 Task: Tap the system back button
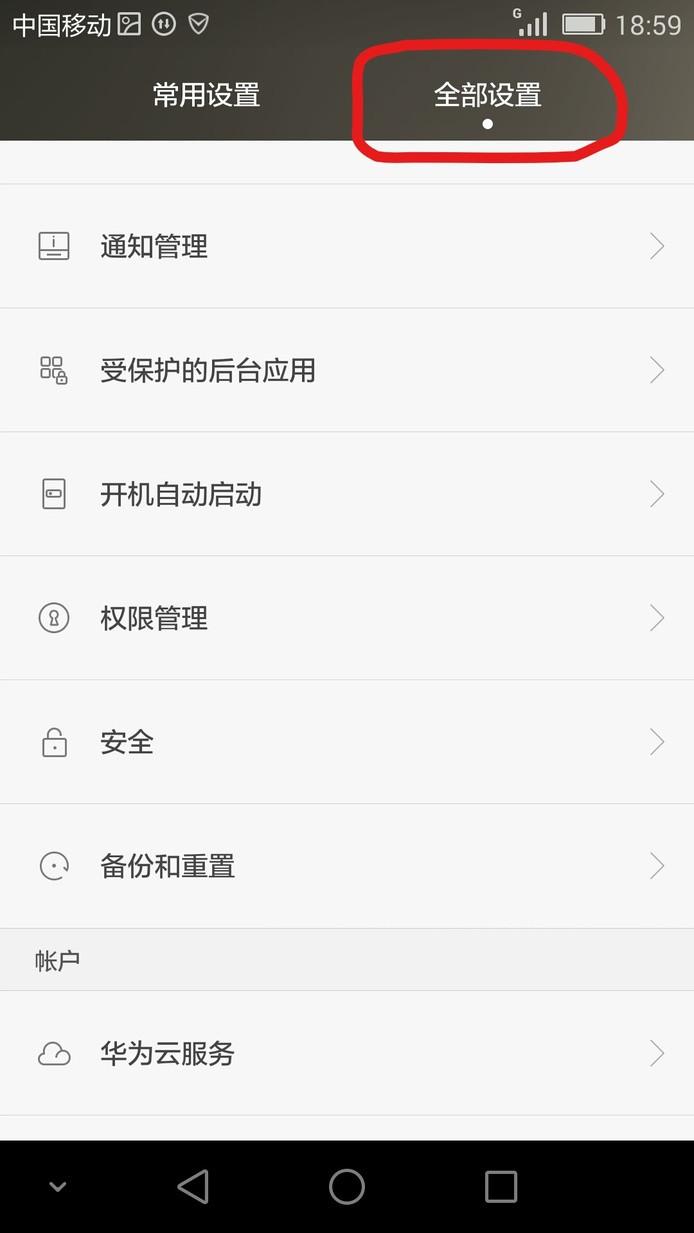pyautogui.click(x=192, y=1187)
